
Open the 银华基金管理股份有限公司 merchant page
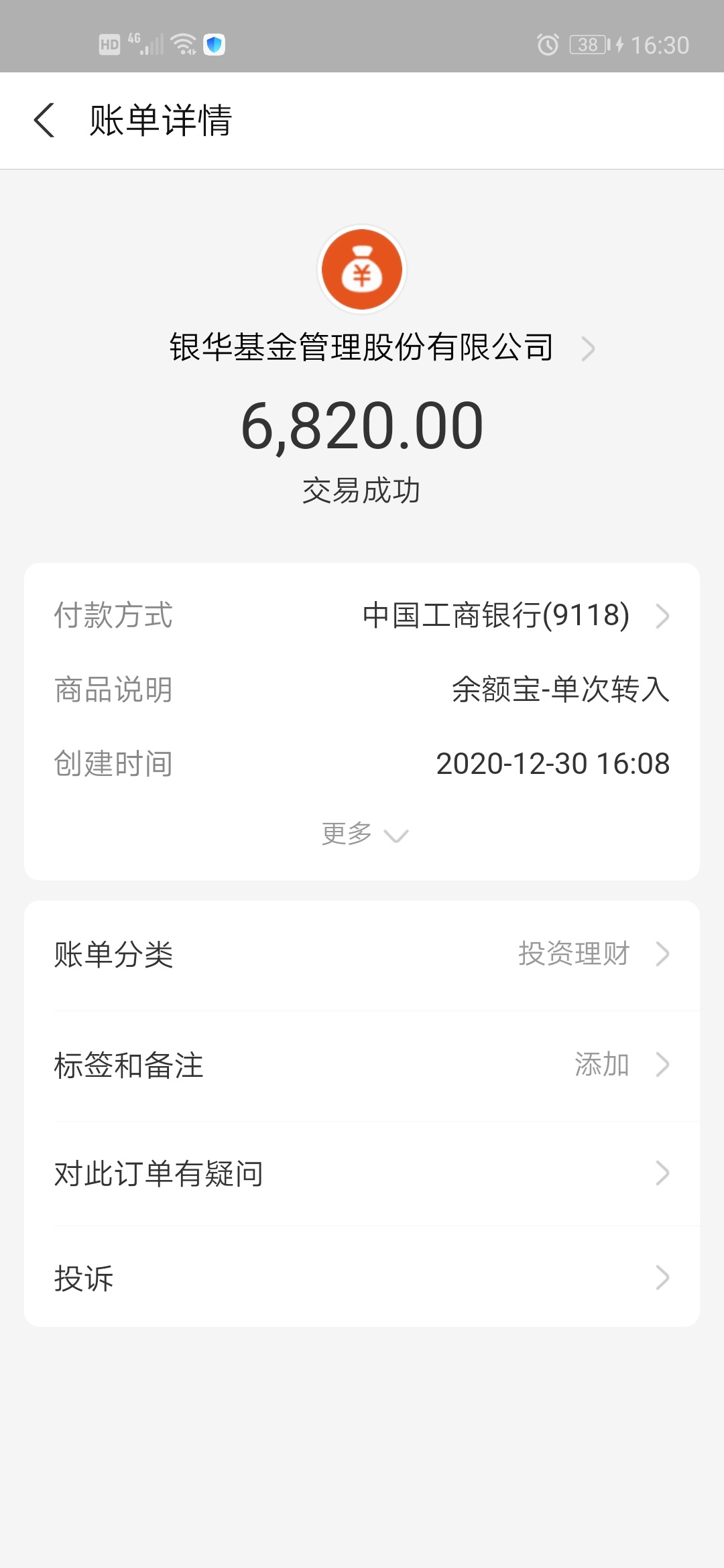[x=382, y=348]
